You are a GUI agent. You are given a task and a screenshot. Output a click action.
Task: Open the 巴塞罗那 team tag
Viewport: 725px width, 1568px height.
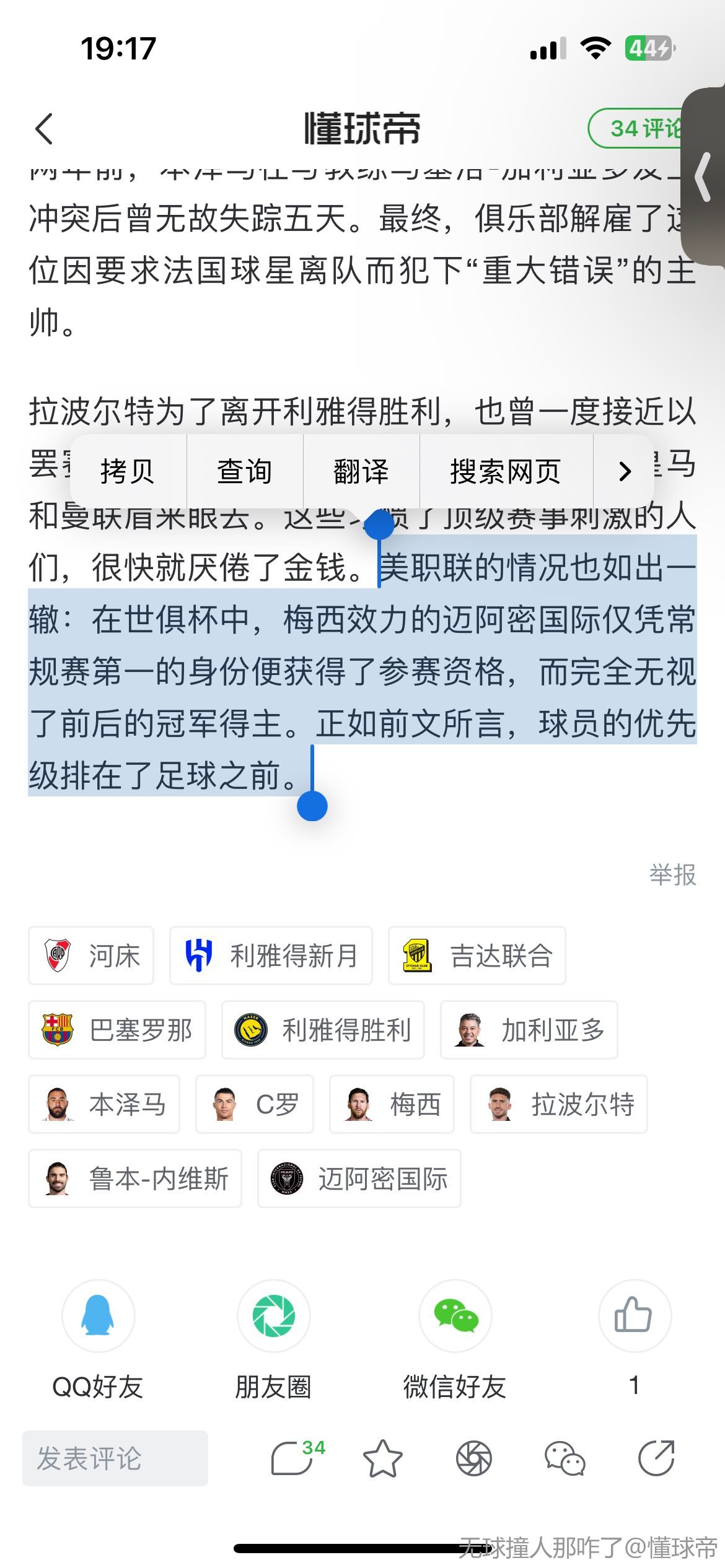click(x=117, y=1030)
